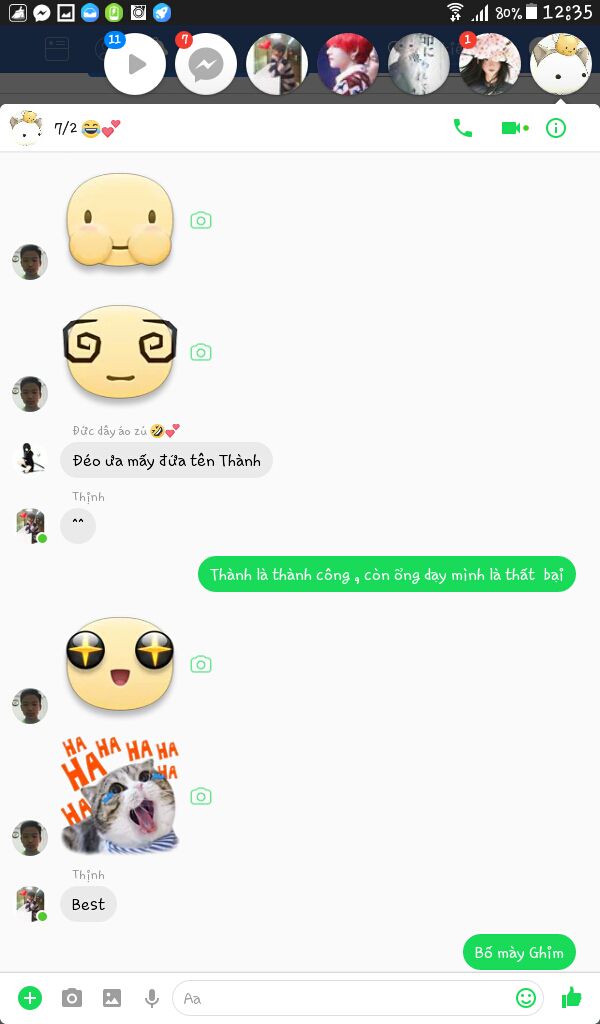Screen dimensions: 600x1024
Task: Start a voice call
Action: tap(463, 128)
